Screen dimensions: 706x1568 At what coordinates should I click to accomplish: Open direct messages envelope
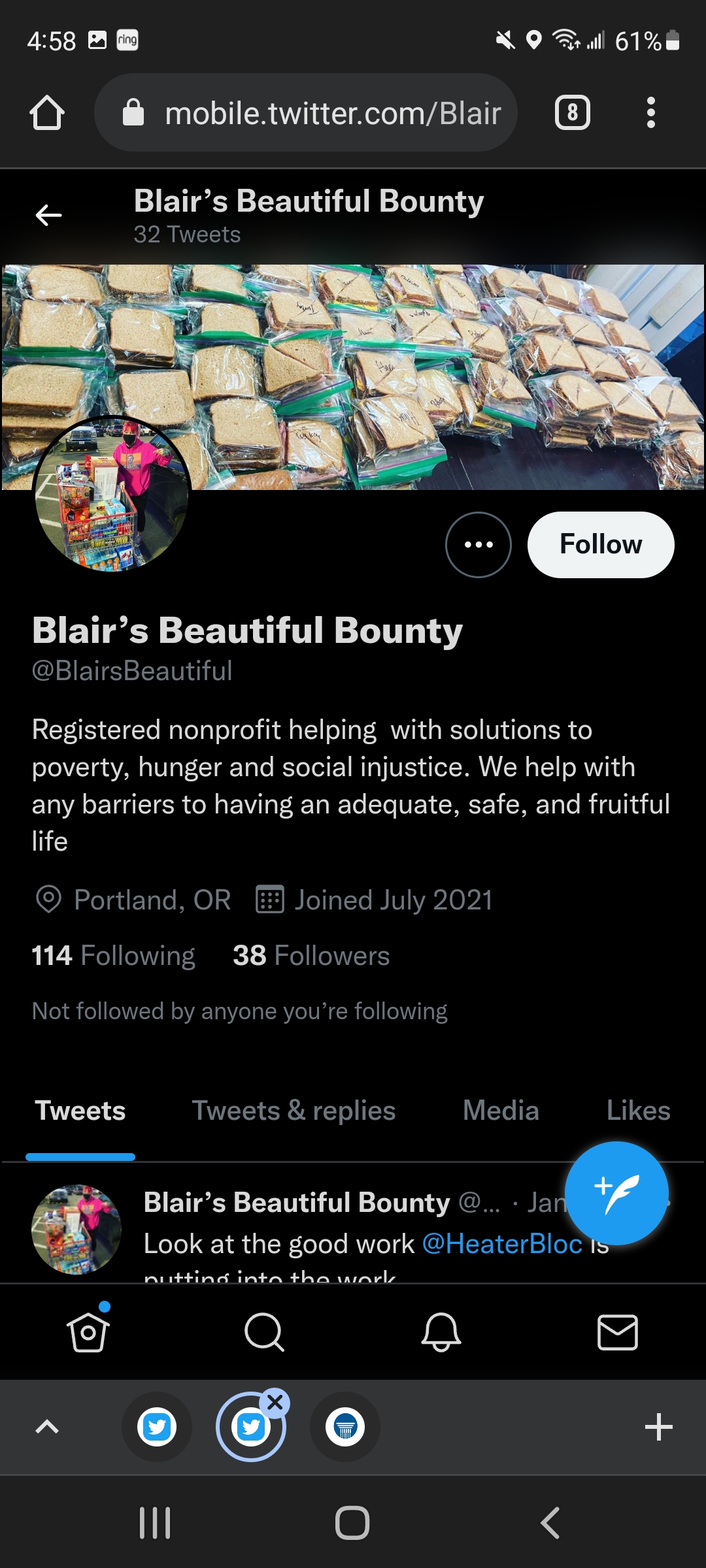coord(618,1332)
